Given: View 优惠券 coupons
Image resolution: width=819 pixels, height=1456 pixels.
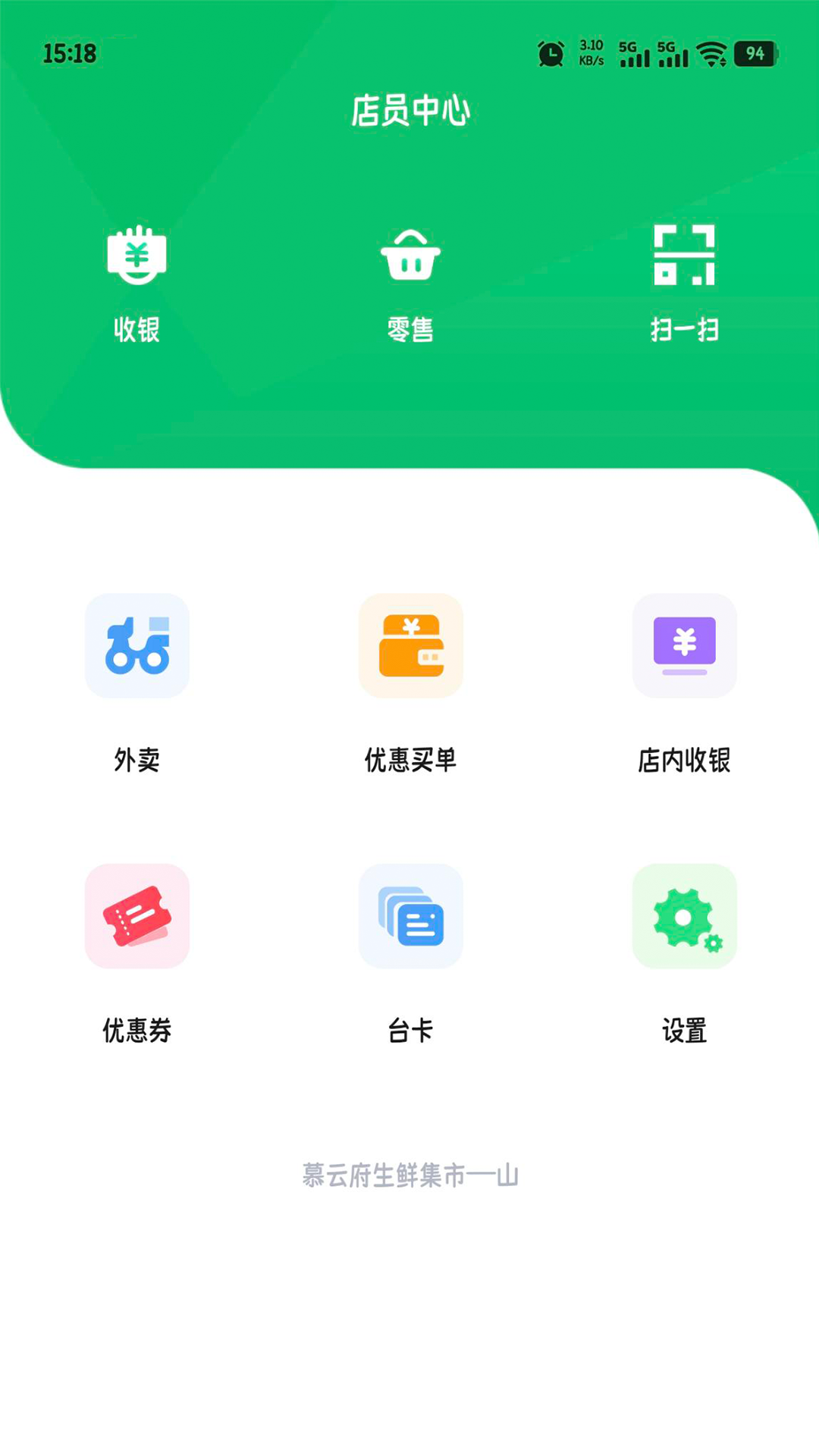Looking at the screenshot, I should click(x=136, y=916).
